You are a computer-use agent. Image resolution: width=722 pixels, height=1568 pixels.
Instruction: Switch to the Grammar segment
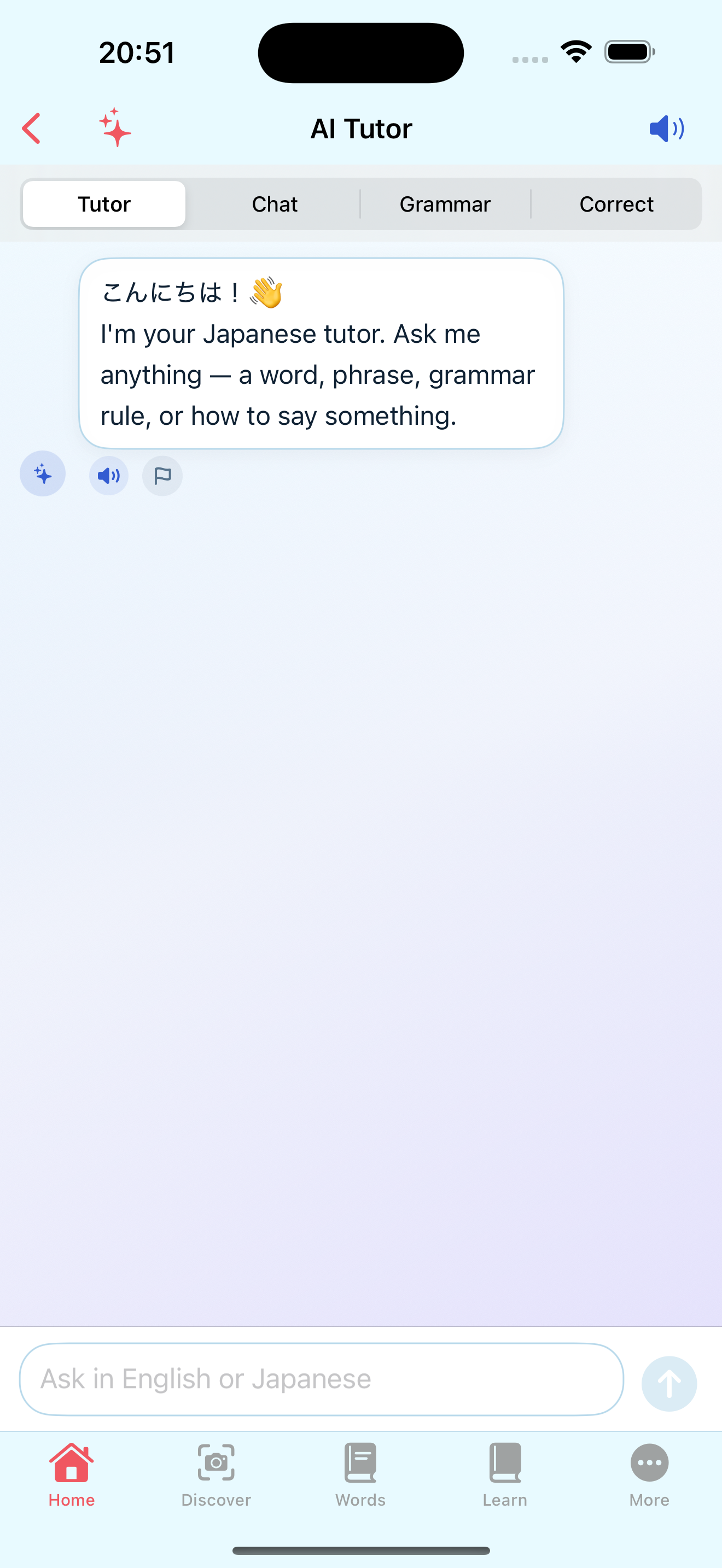pos(445,204)
